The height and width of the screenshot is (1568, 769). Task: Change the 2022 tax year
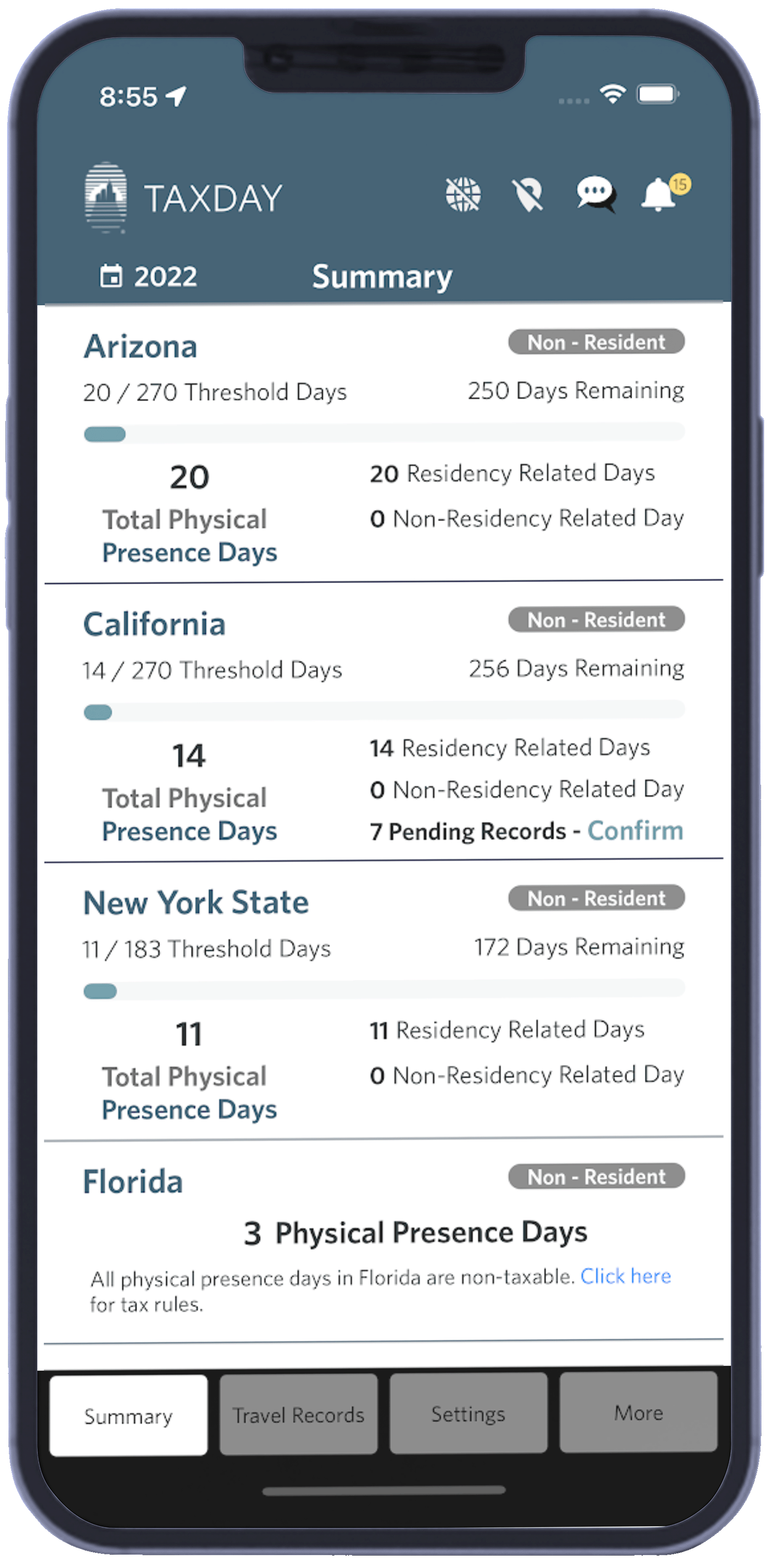150,277
